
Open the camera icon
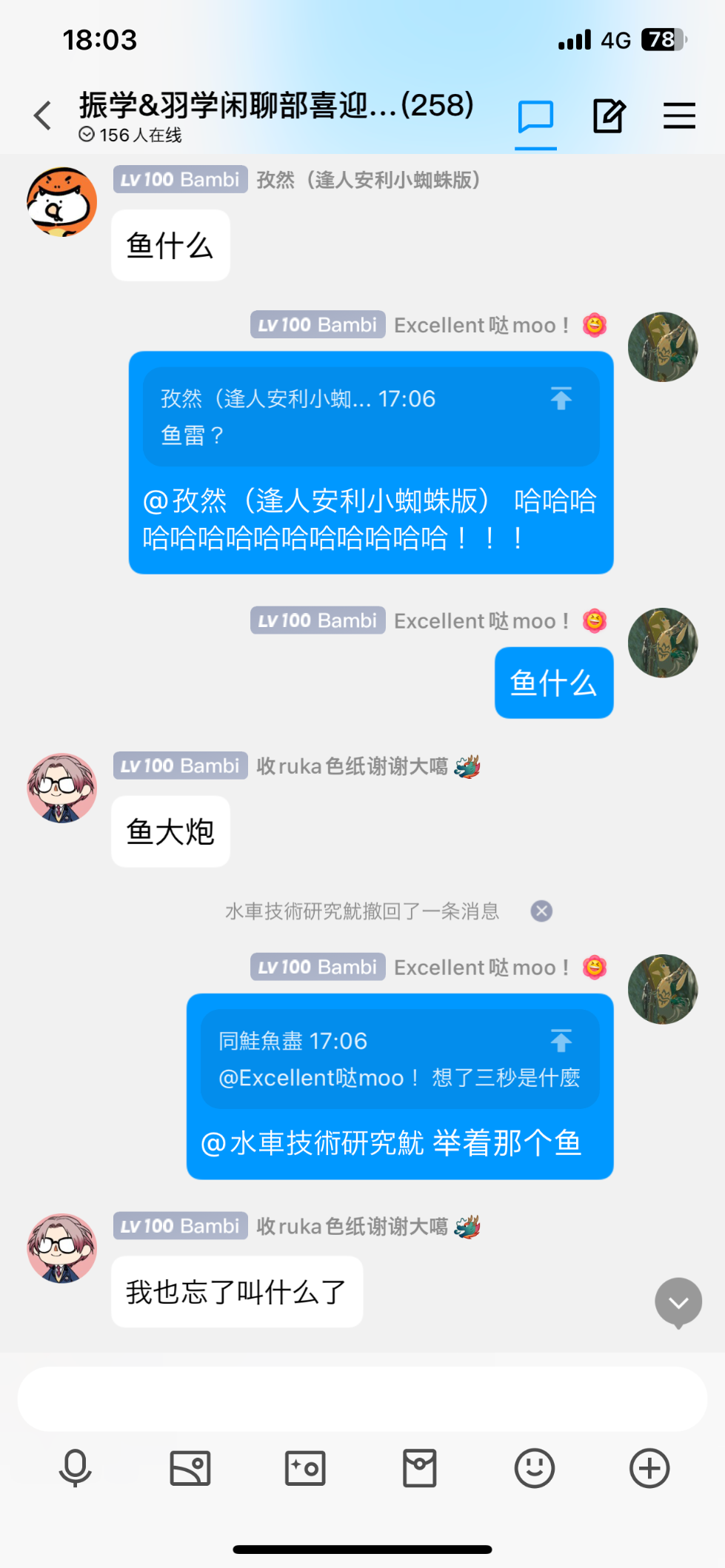tap(305, 1468)
